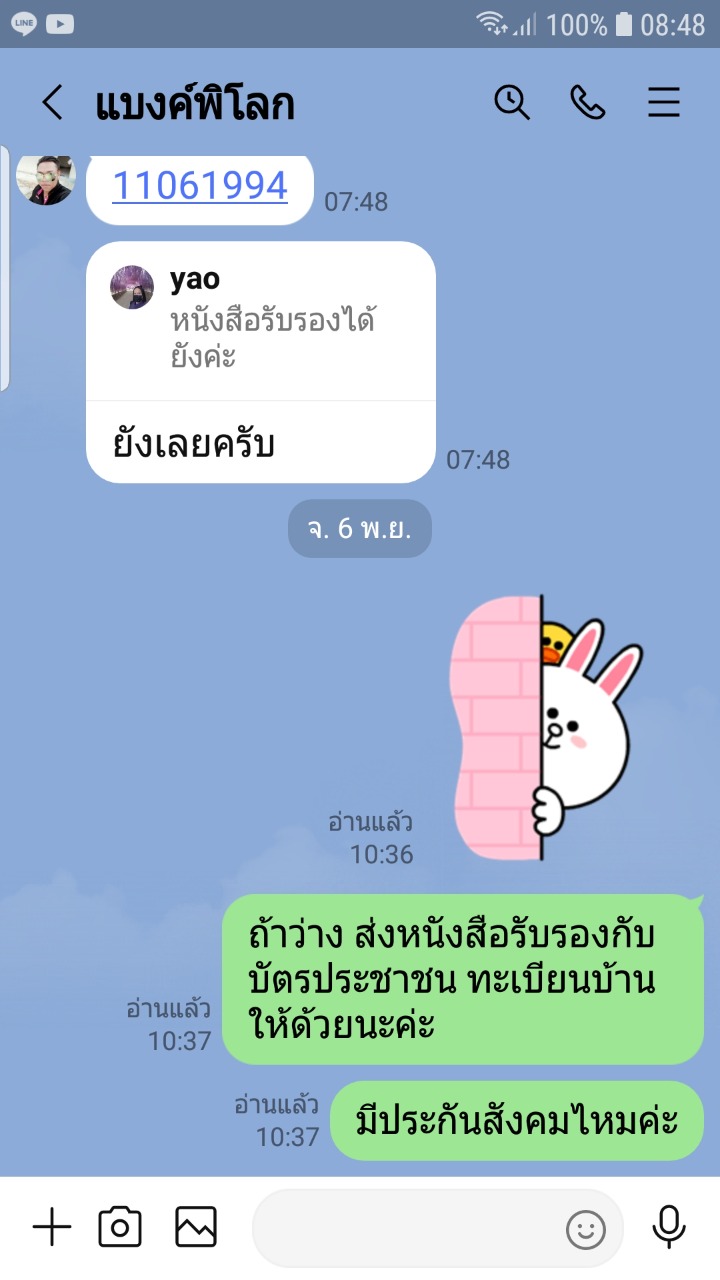Viewport: 720px width, 1280px height.
Task: Start a voice call with แบงค์พิโลก
Action: click(587, 103)
